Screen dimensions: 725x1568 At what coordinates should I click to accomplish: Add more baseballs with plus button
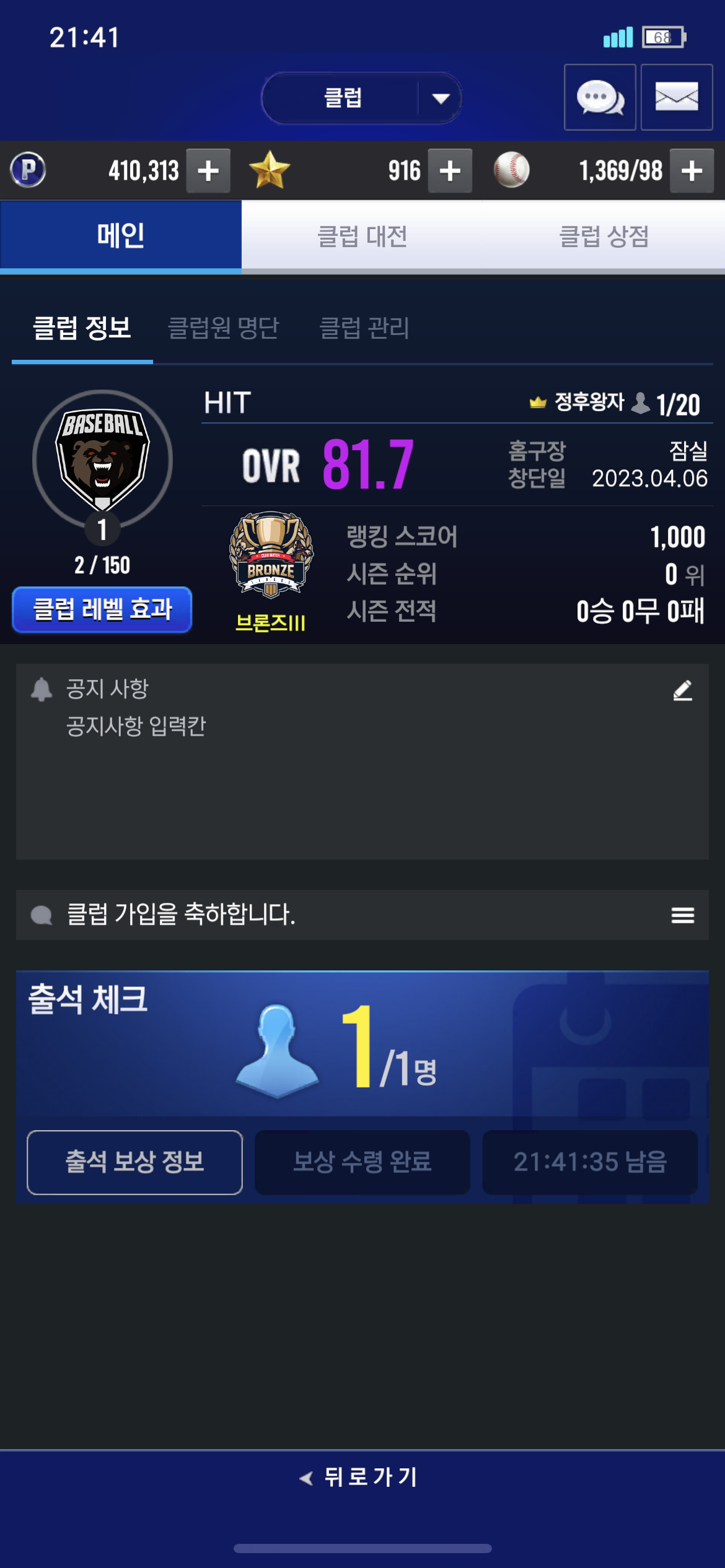tap(692, 171)
